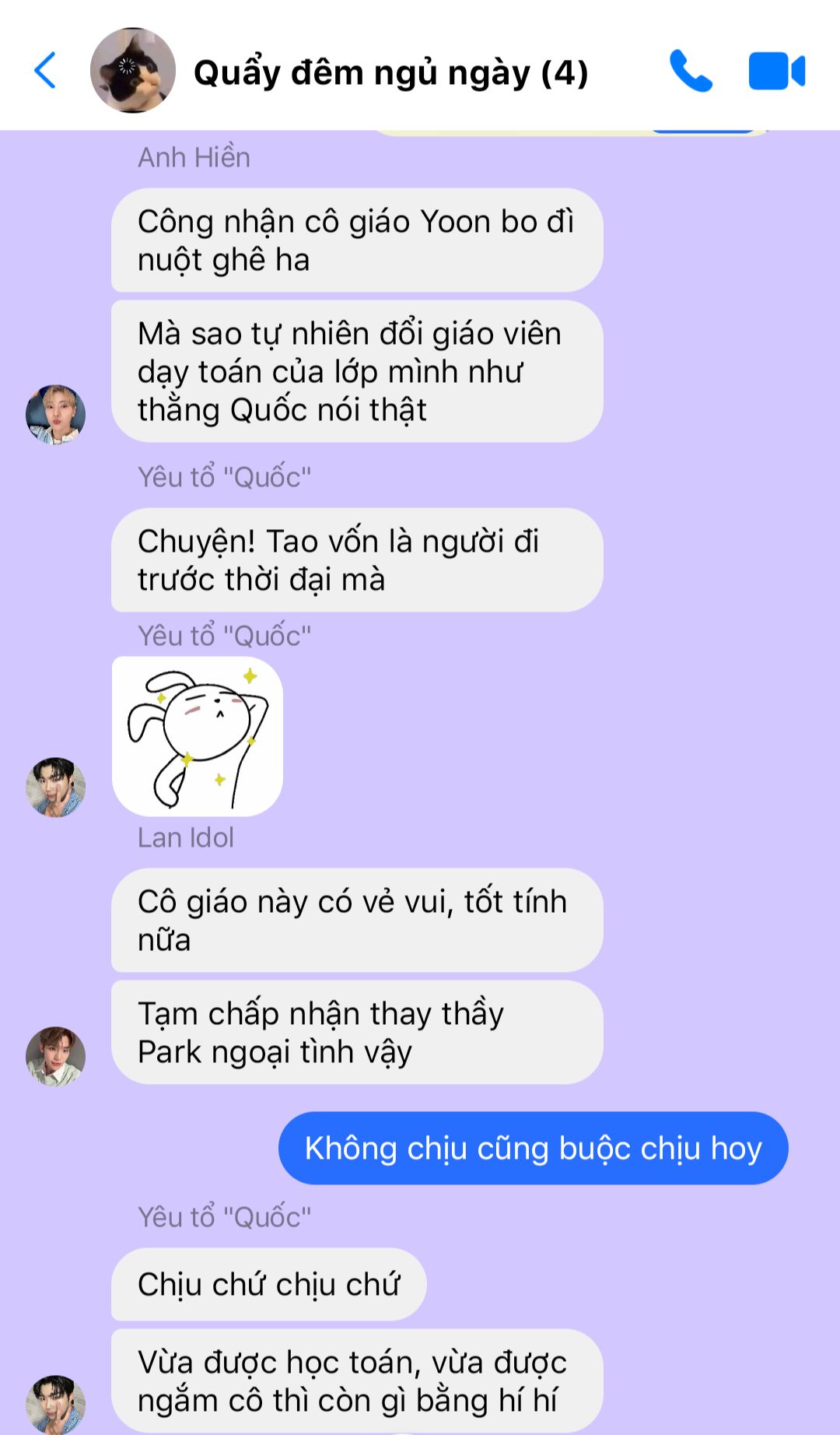Open group info for Quẩy đêm ngủ ngày
This screenshot has height=1435, width=840.
click(390, 72)
